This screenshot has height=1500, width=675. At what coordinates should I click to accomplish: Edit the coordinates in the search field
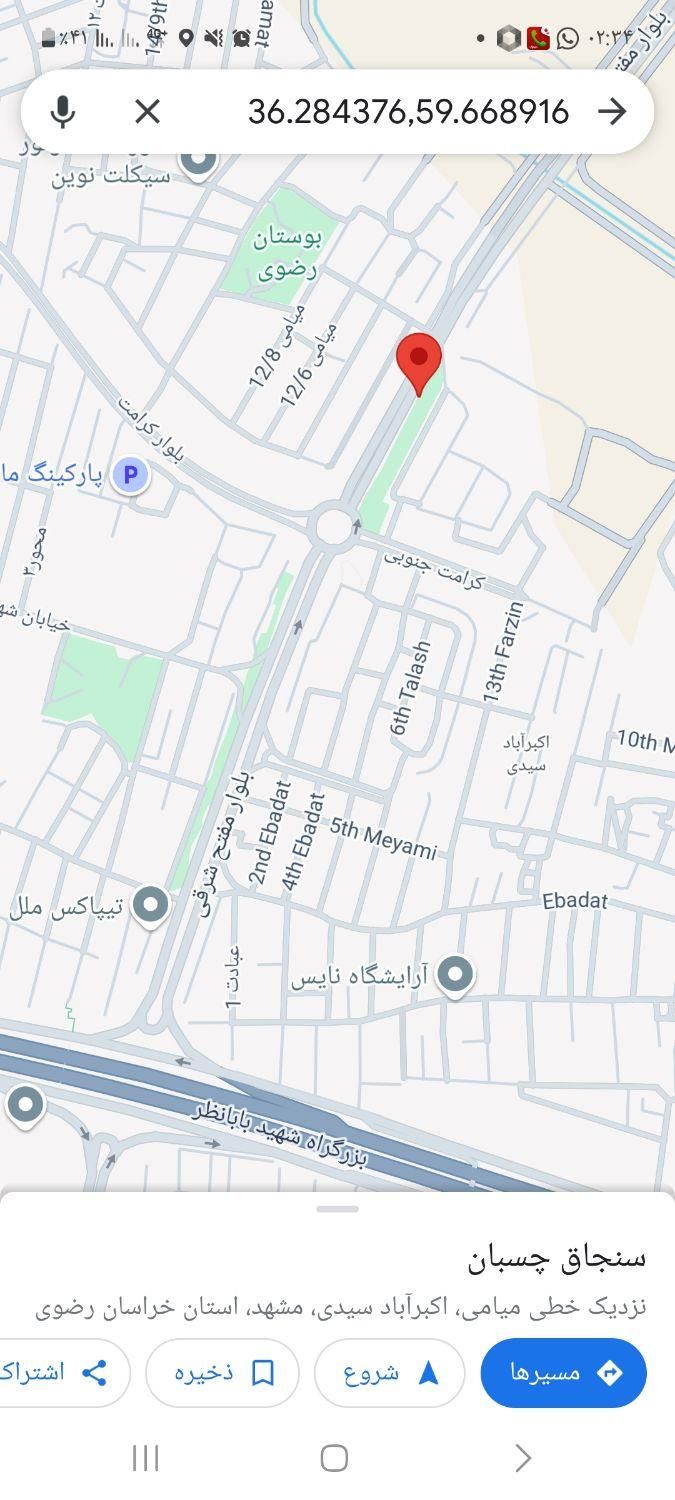coord(408,111)
